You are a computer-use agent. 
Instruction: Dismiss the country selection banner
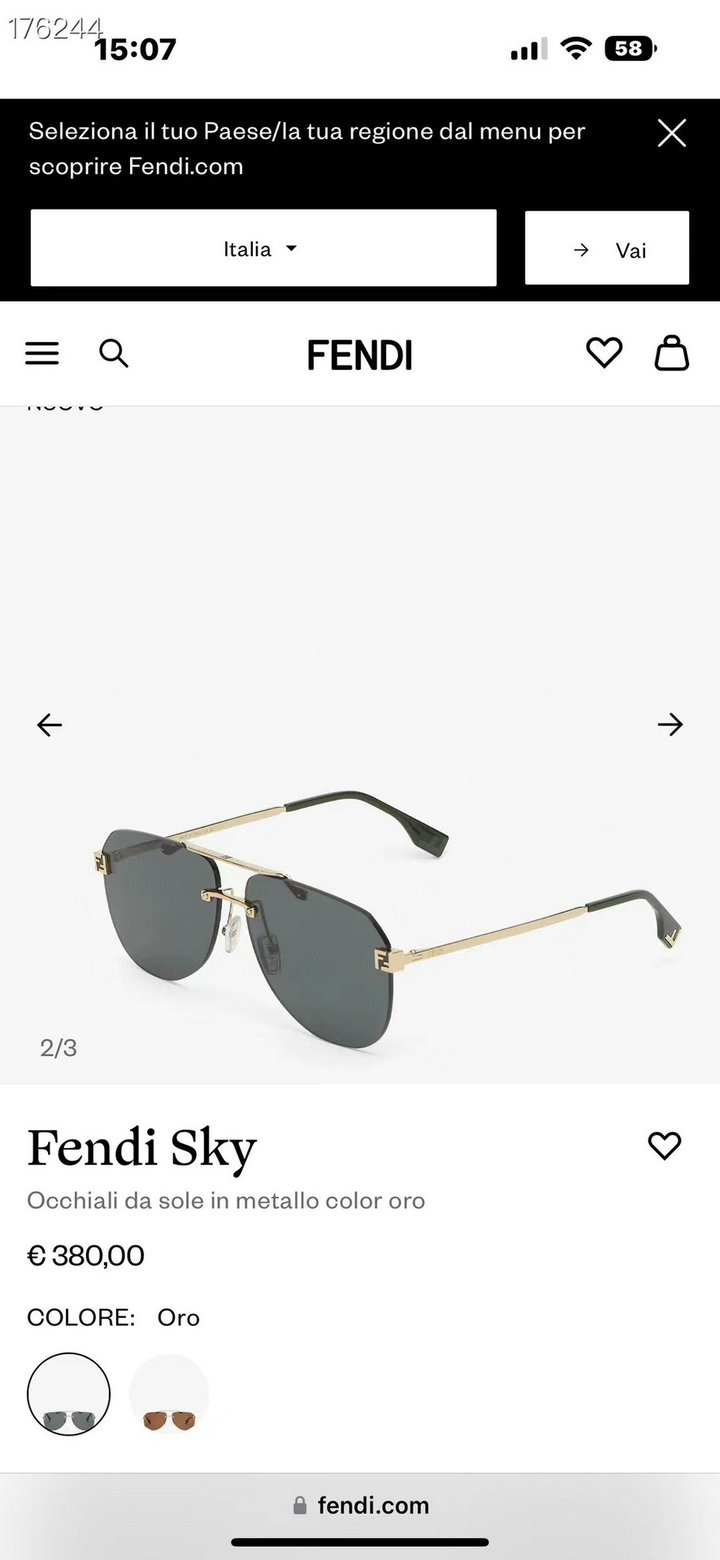671,133
